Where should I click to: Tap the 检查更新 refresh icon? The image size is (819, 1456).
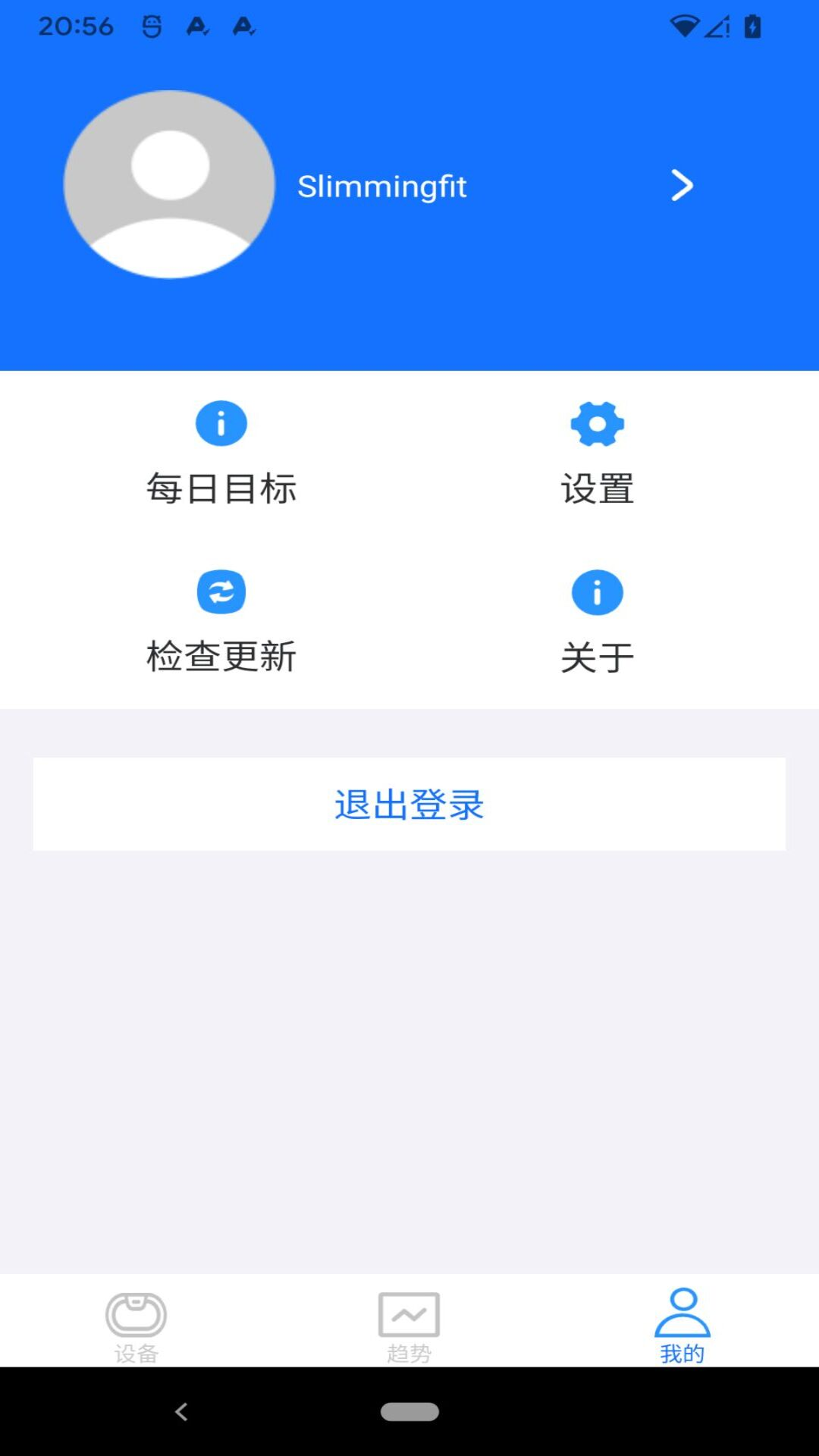click(221, 592)
